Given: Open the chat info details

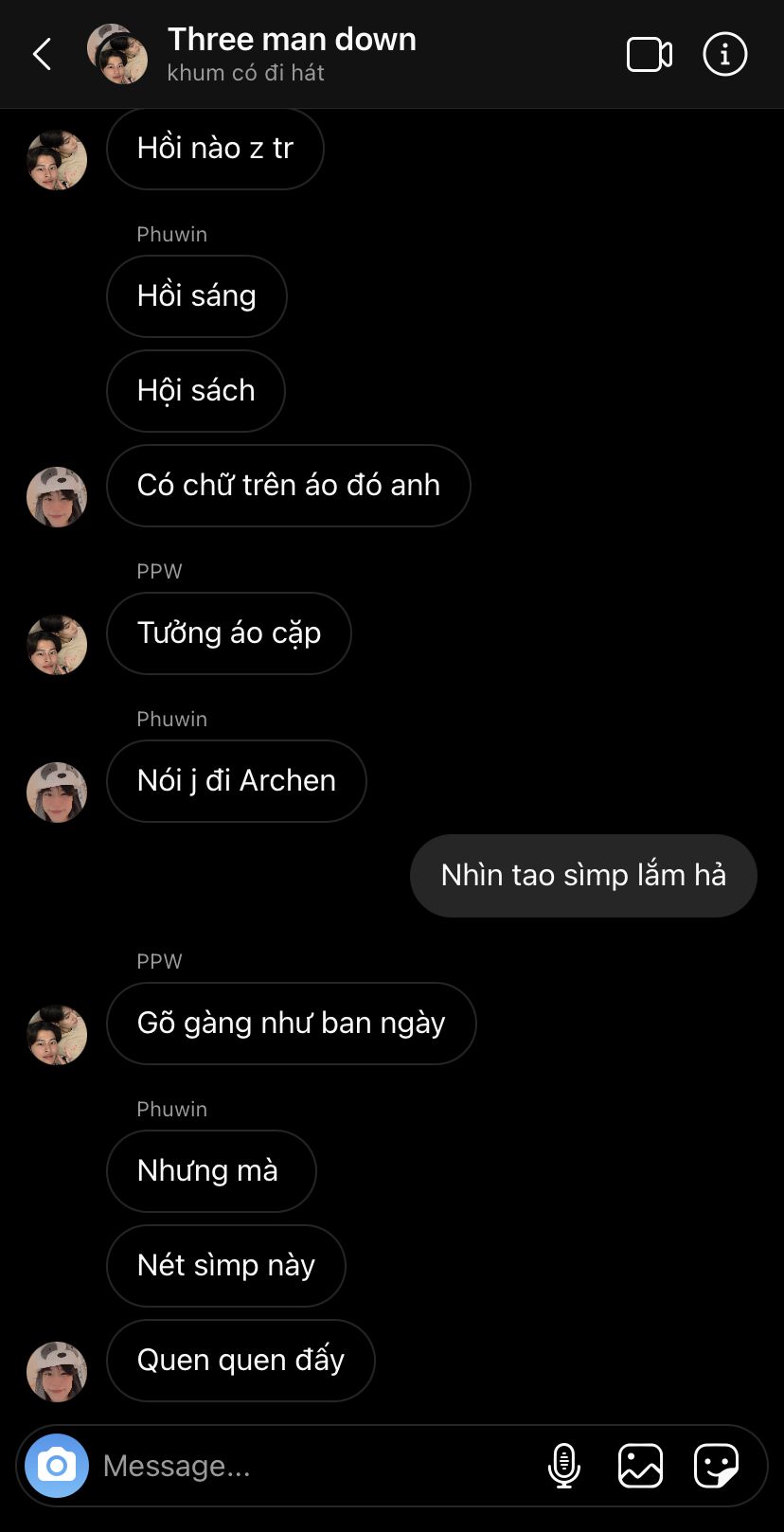Looking at the screenshot, I should (724, 55).
